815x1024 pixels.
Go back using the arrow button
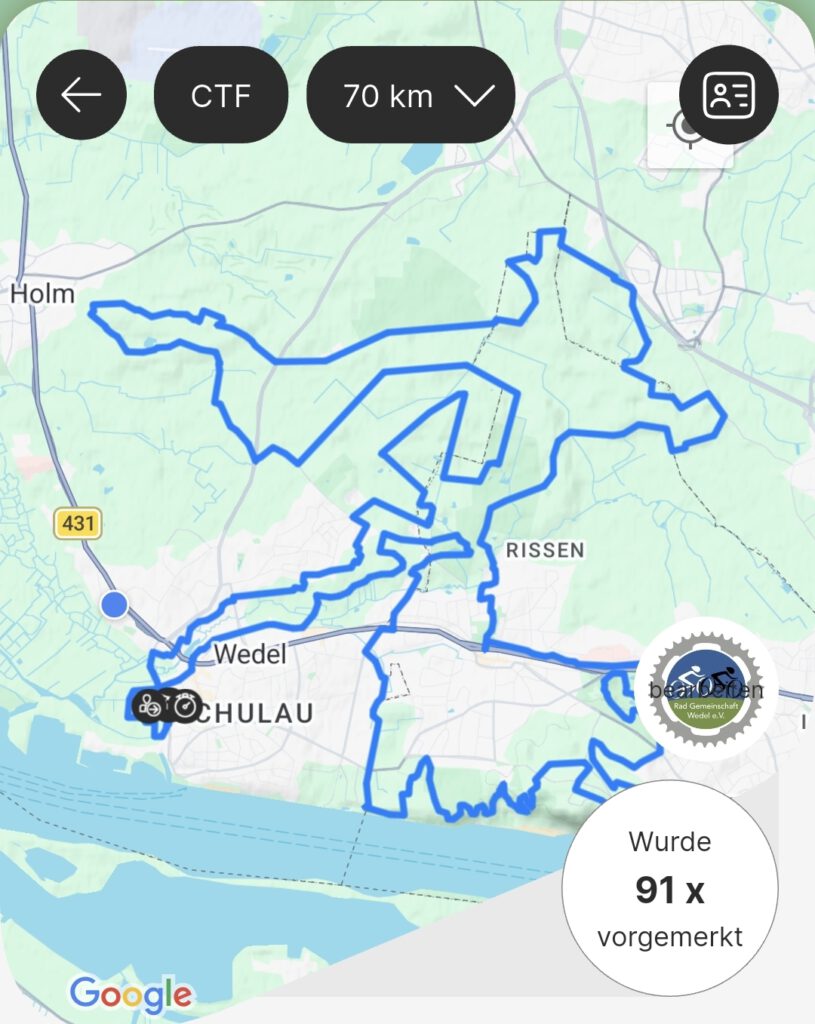point(81,95)
